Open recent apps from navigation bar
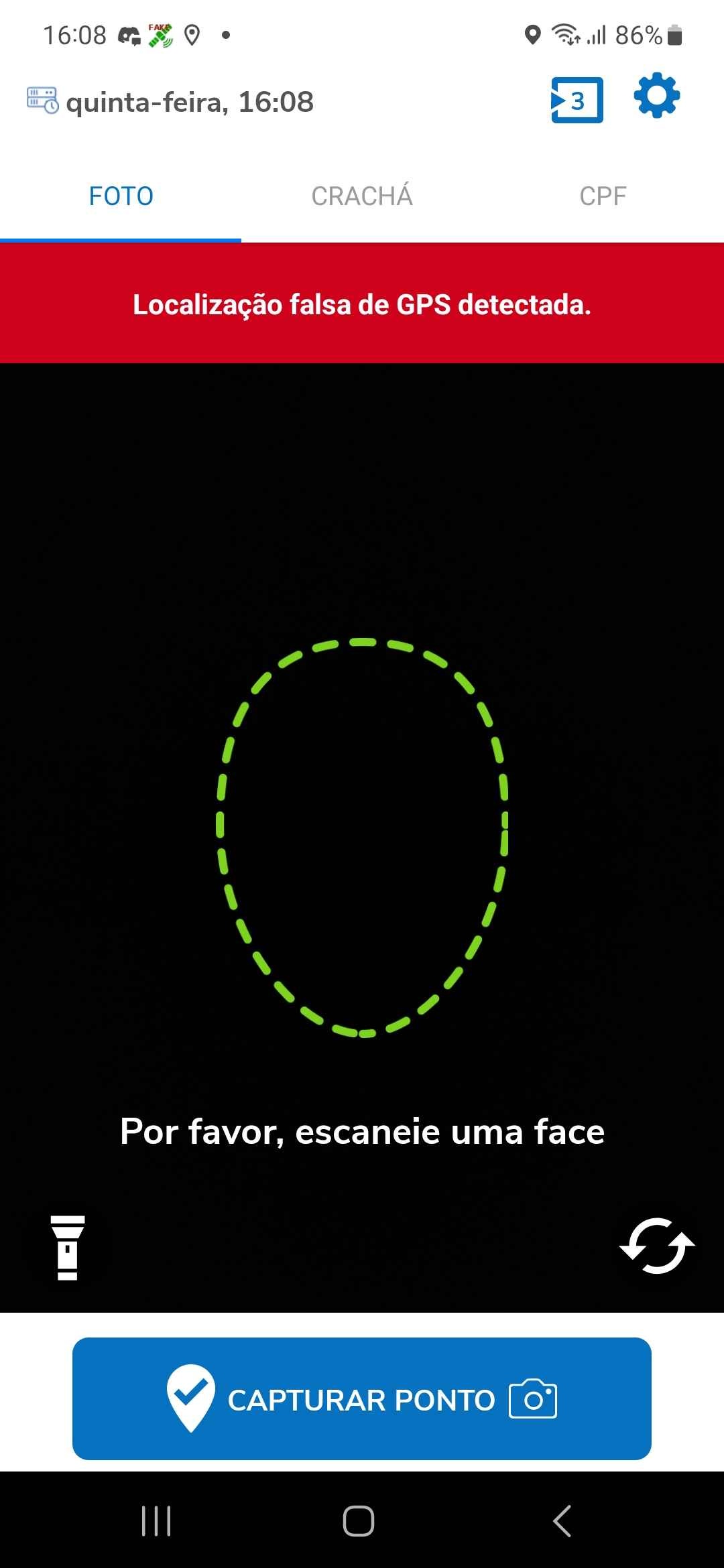This screenshot has height=1568, width=724. pyautogui.click(x=156, y=1520)
